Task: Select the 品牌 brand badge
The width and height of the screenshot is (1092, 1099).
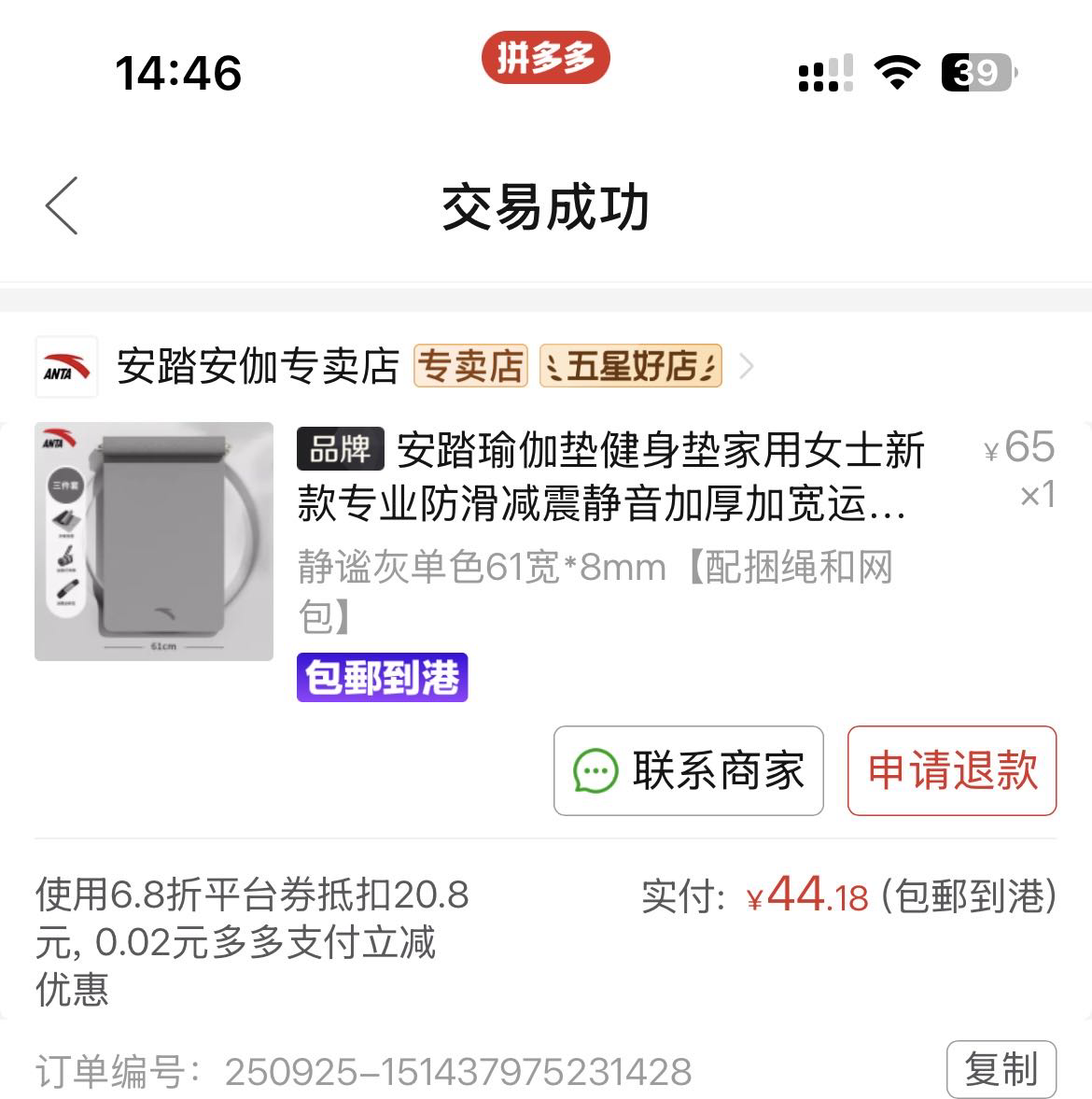Action: point(342,451)
